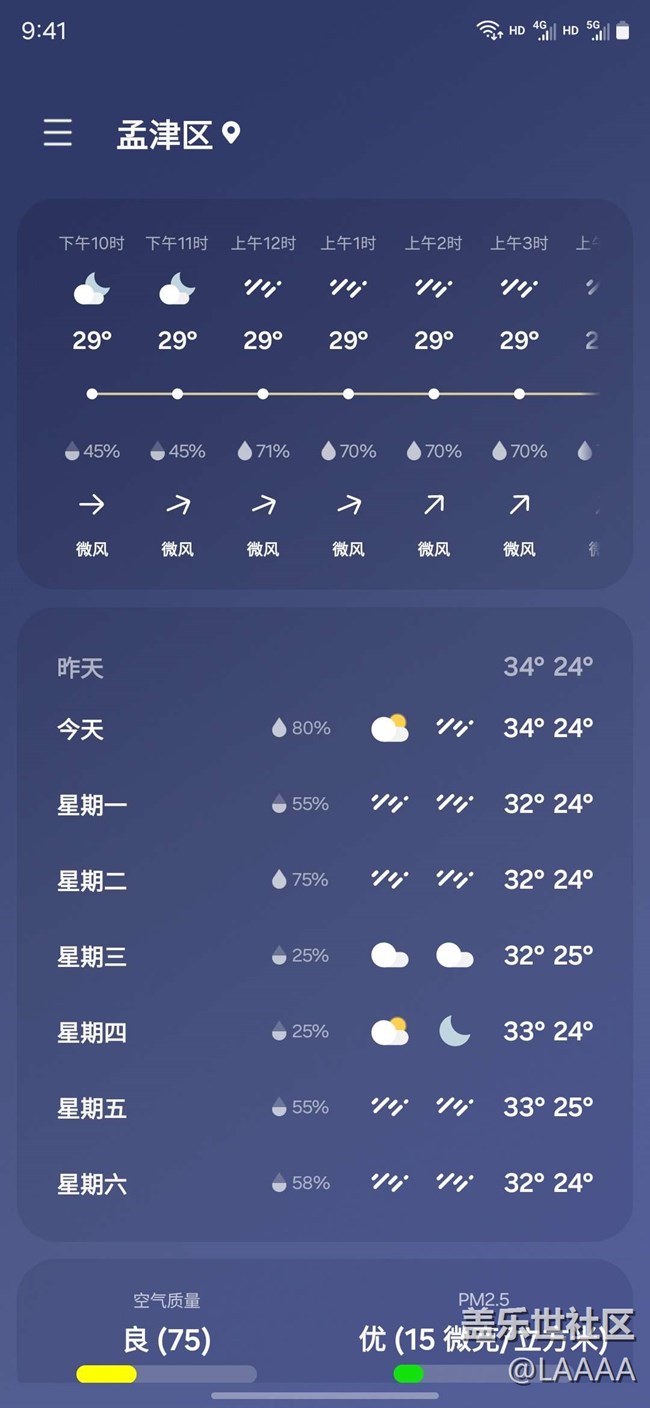This screenshot has height=1408, width=650.
Task: Open the hamburger drawer menu
Action: (58, 133)
